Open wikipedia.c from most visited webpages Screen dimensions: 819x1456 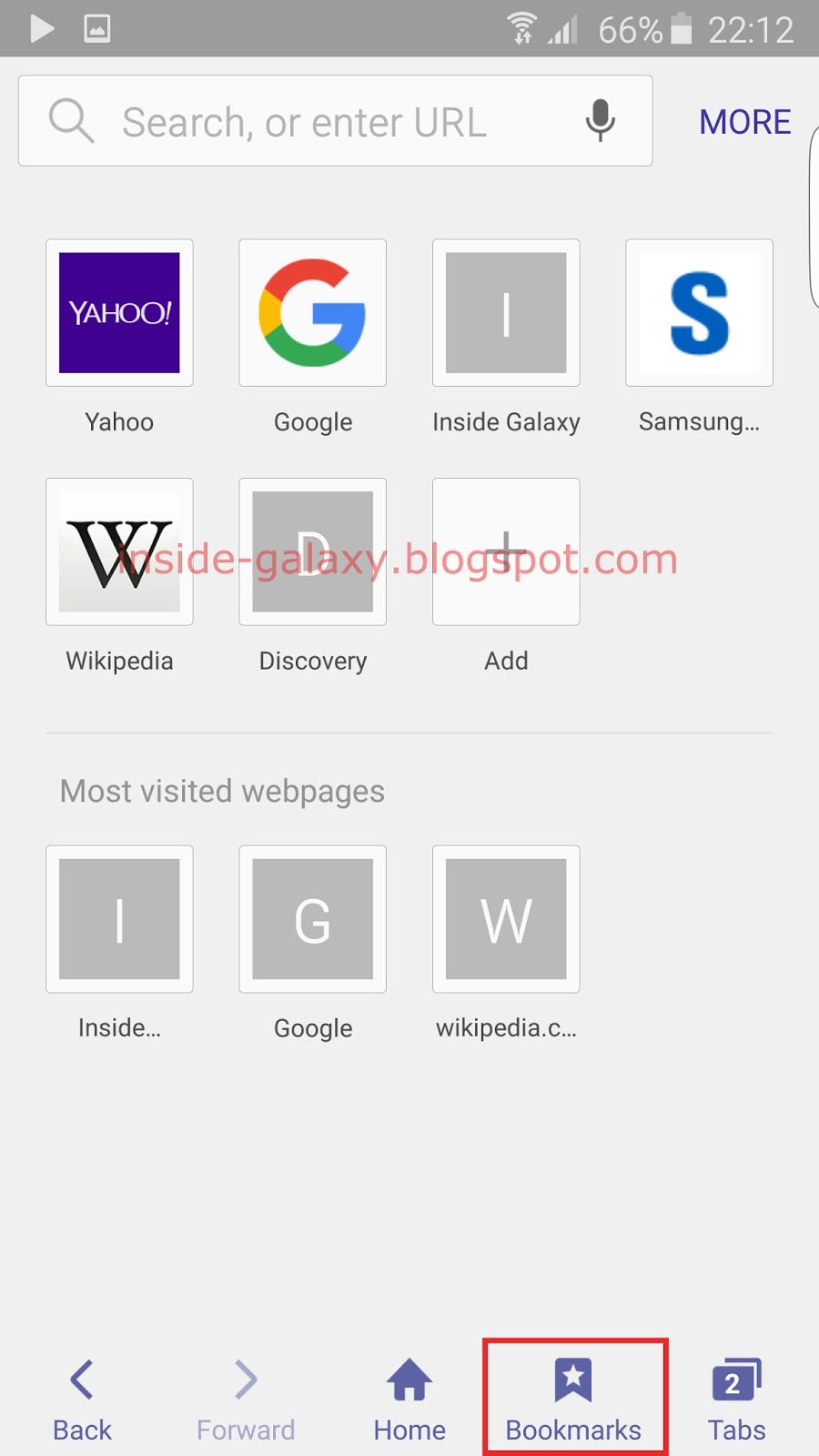click(506, 918)
